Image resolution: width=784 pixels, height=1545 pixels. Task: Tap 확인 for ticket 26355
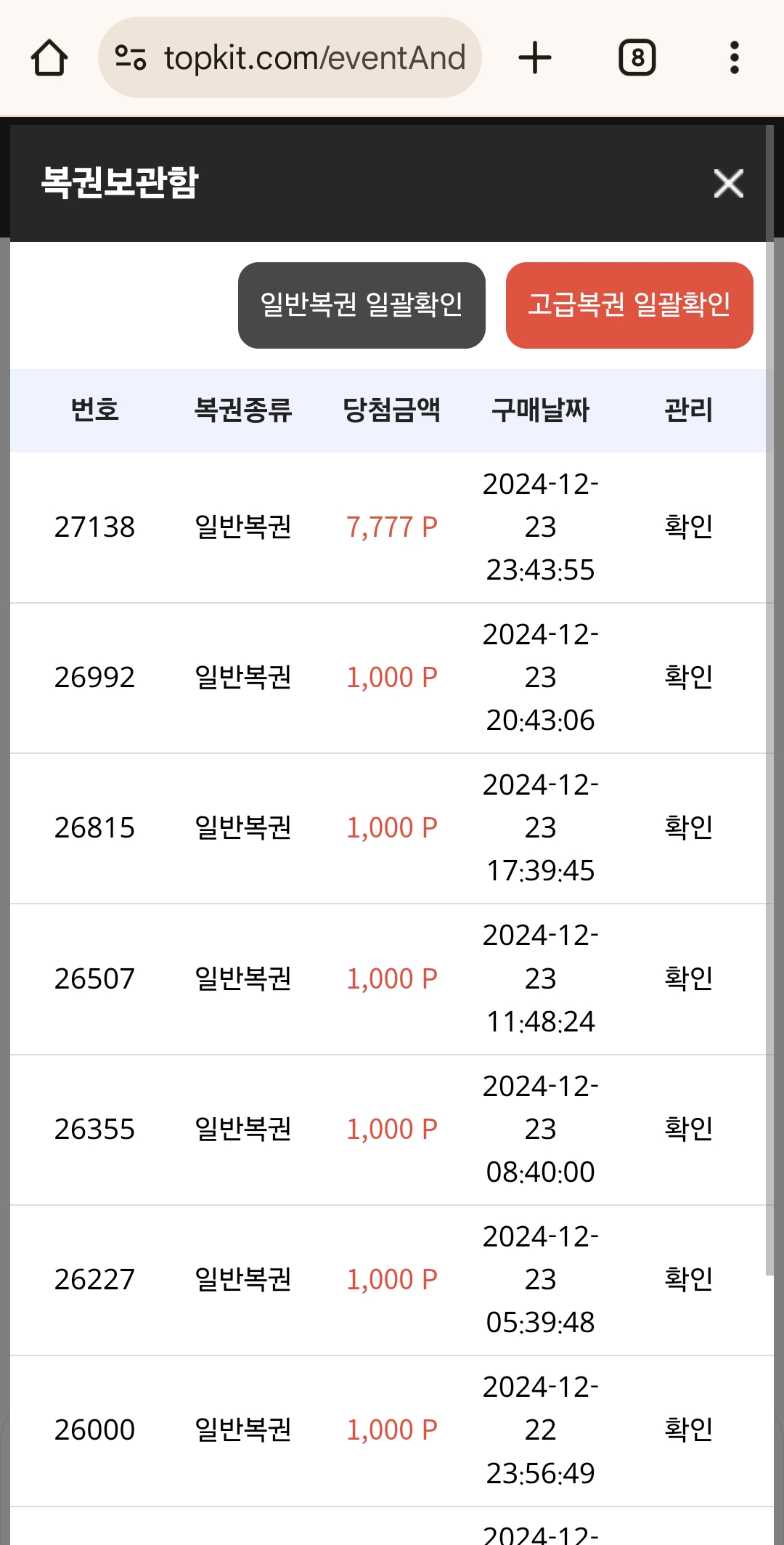(x=688, y=1129)
